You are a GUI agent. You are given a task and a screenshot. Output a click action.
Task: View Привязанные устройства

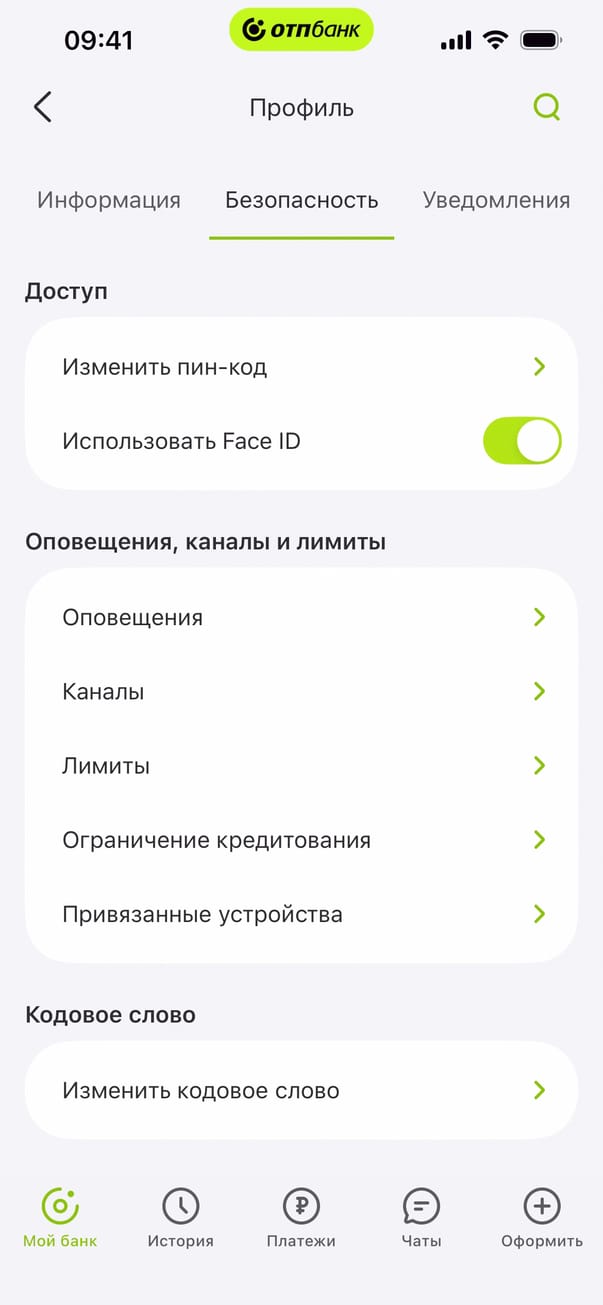[x=301, y=914]
